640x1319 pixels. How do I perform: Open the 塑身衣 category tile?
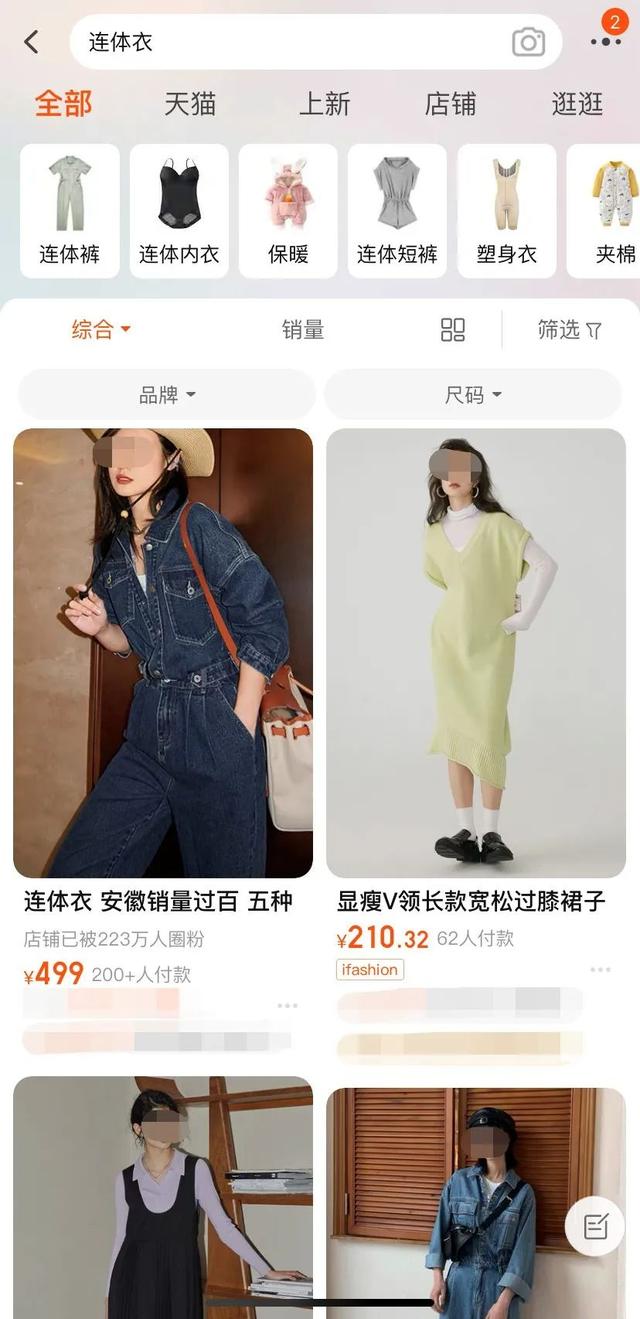tap(506, 210)
